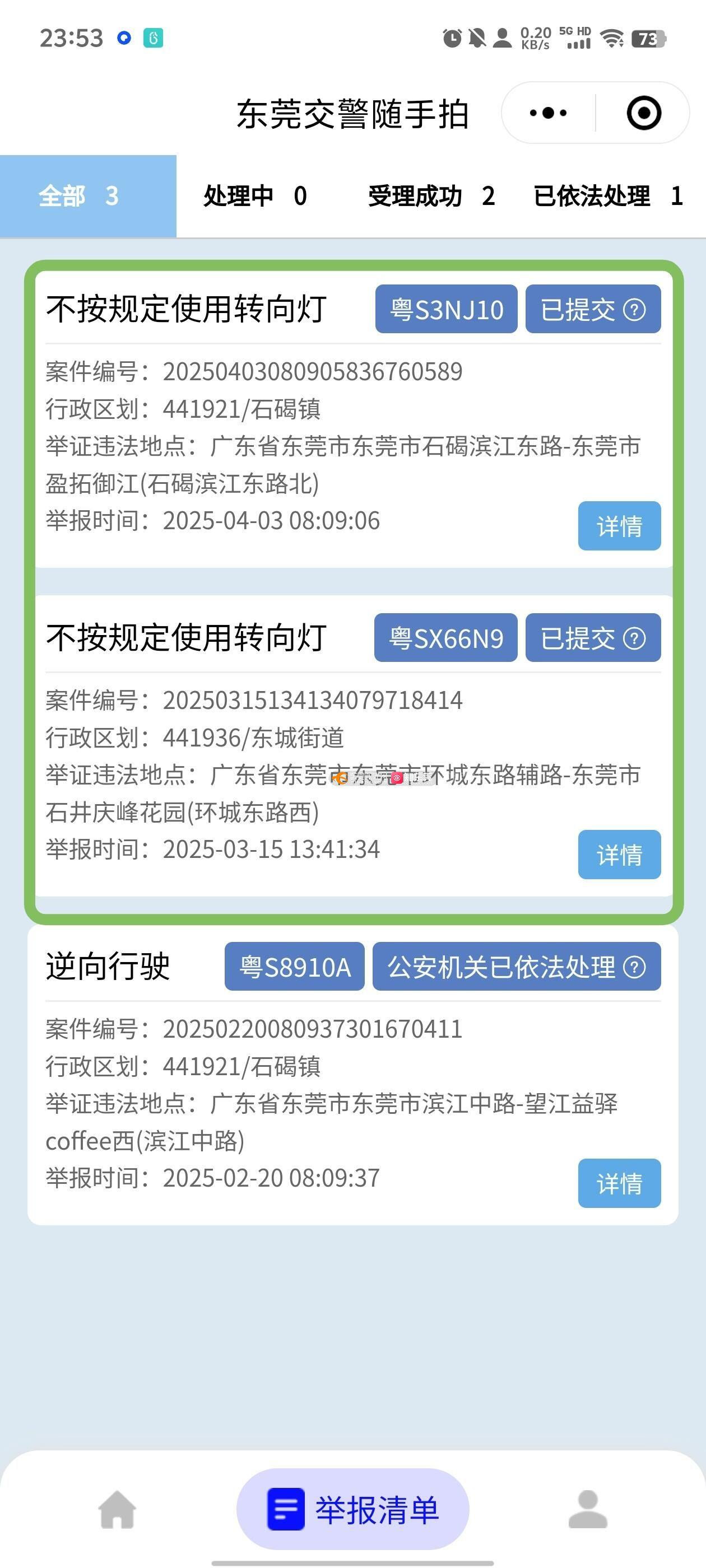706x1568 pixels.
Task: Switch to the 处理中 tab
Action: [x=256, y=196]
